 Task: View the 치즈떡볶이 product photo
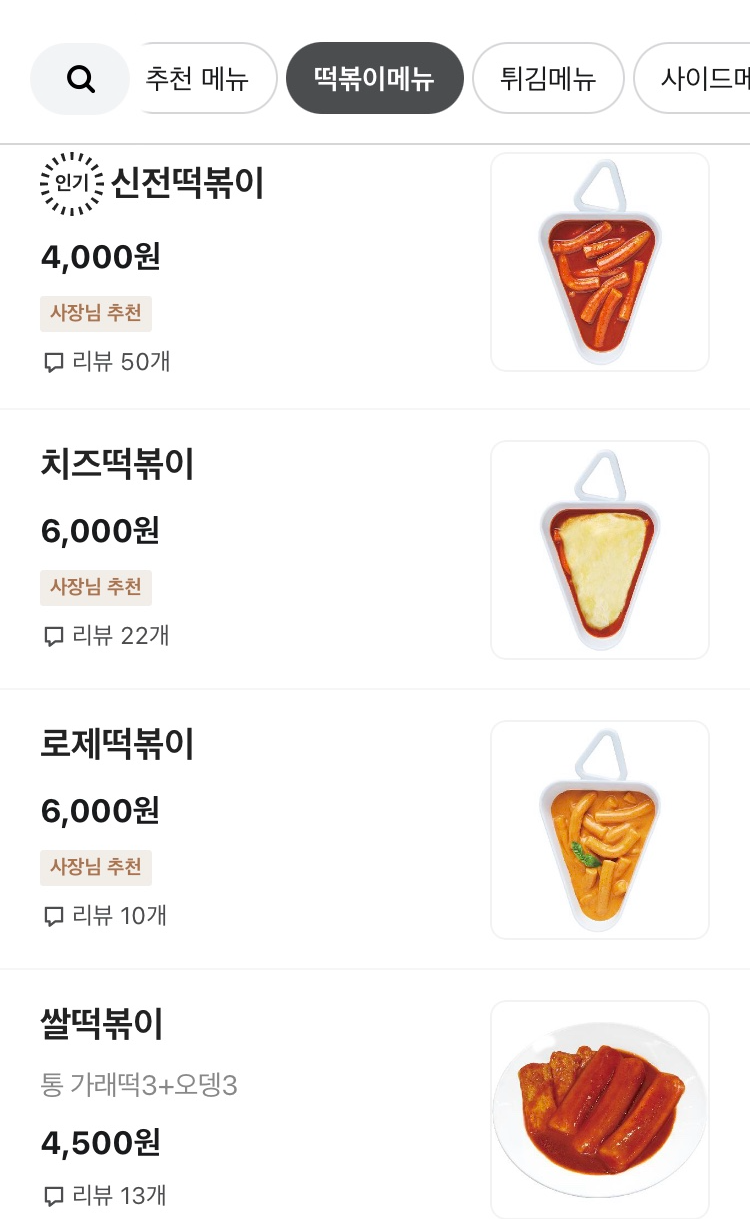599,550
